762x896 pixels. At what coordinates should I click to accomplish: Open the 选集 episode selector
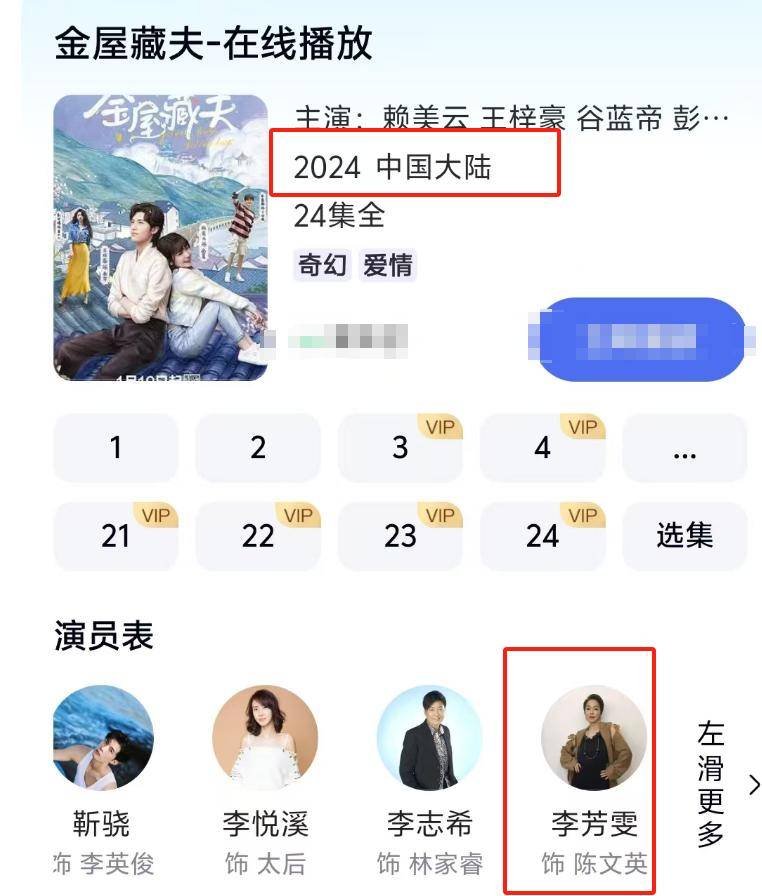(685, 536)
